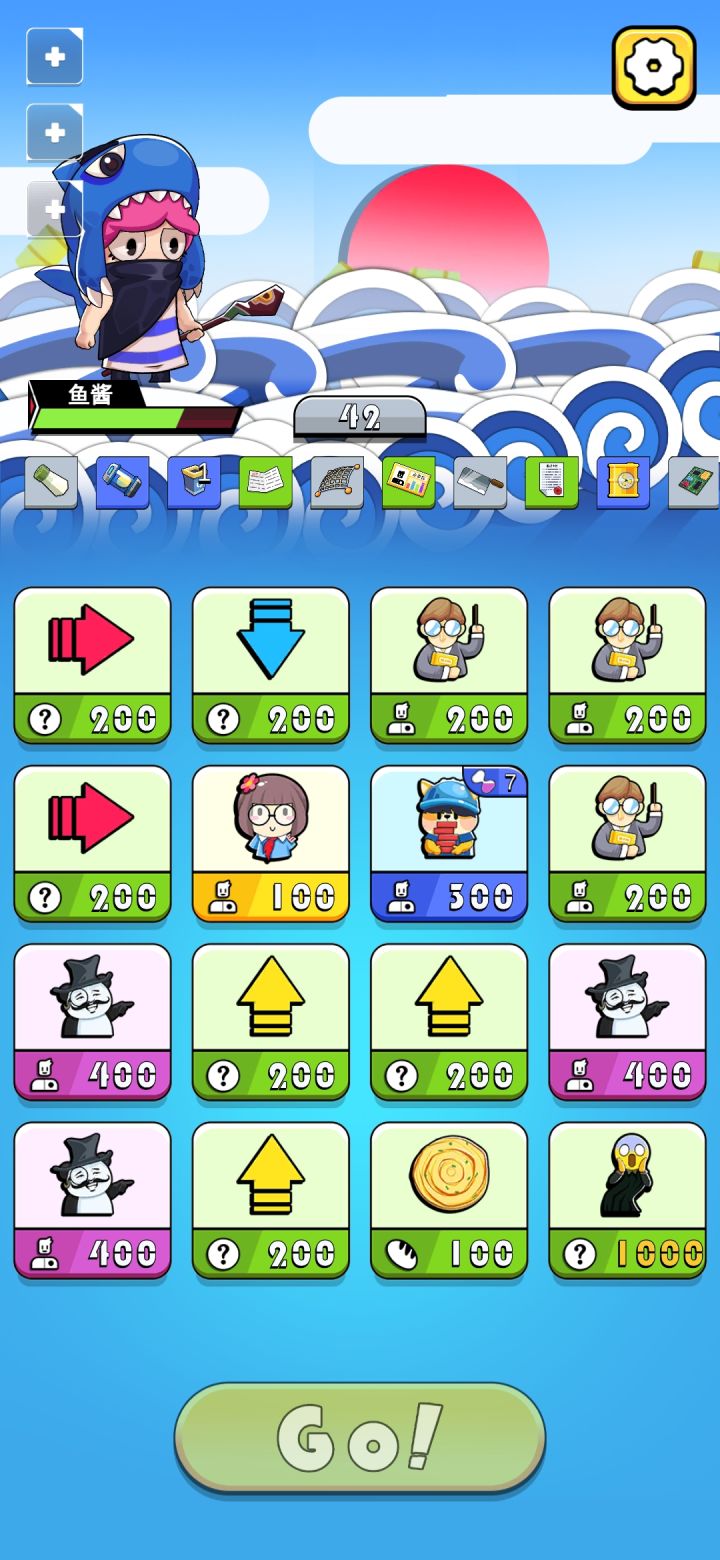
Task: Select the cleaver knife item icon
Action: click(x=480, y=483)
